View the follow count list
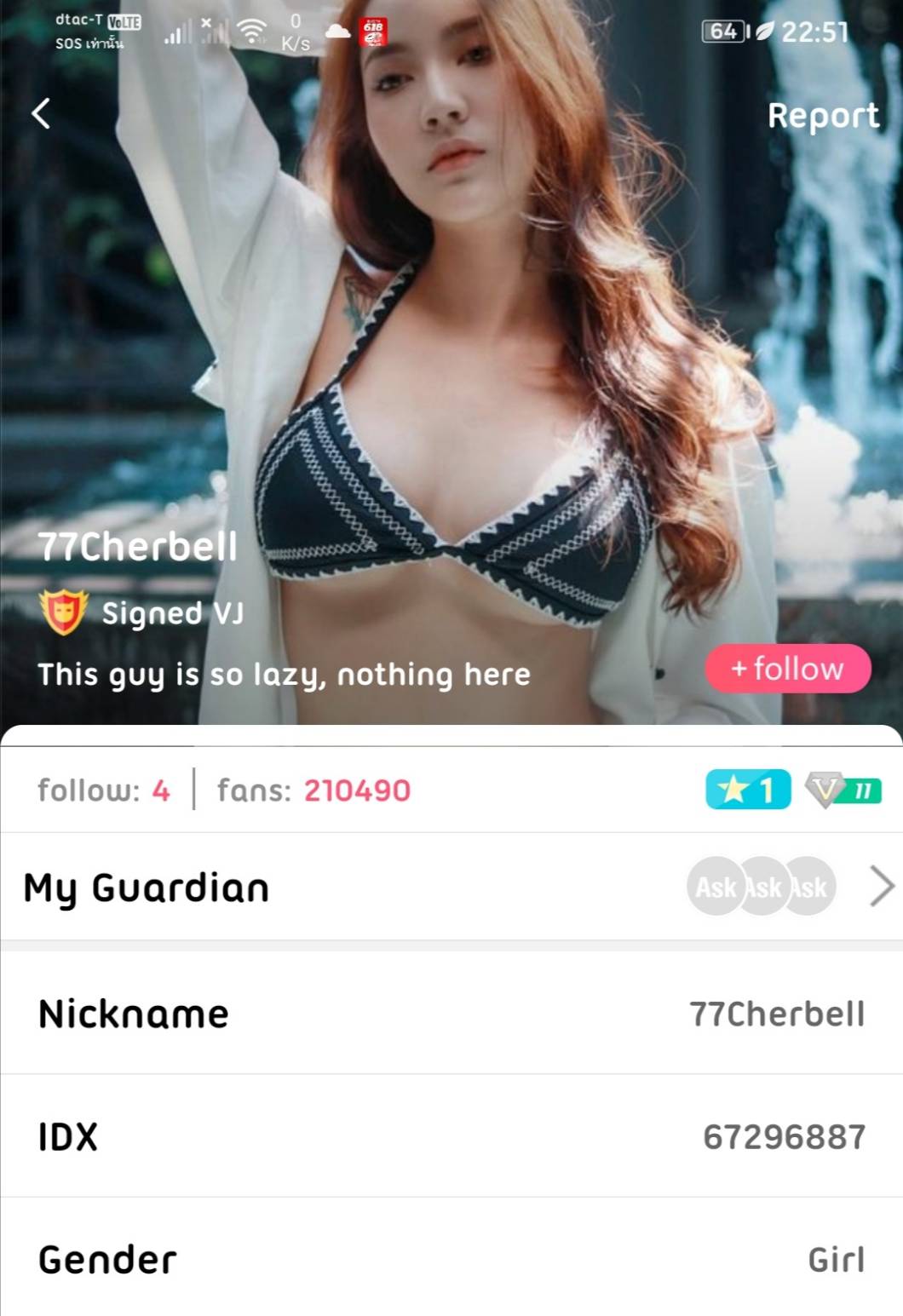 (x=103, y=790)
